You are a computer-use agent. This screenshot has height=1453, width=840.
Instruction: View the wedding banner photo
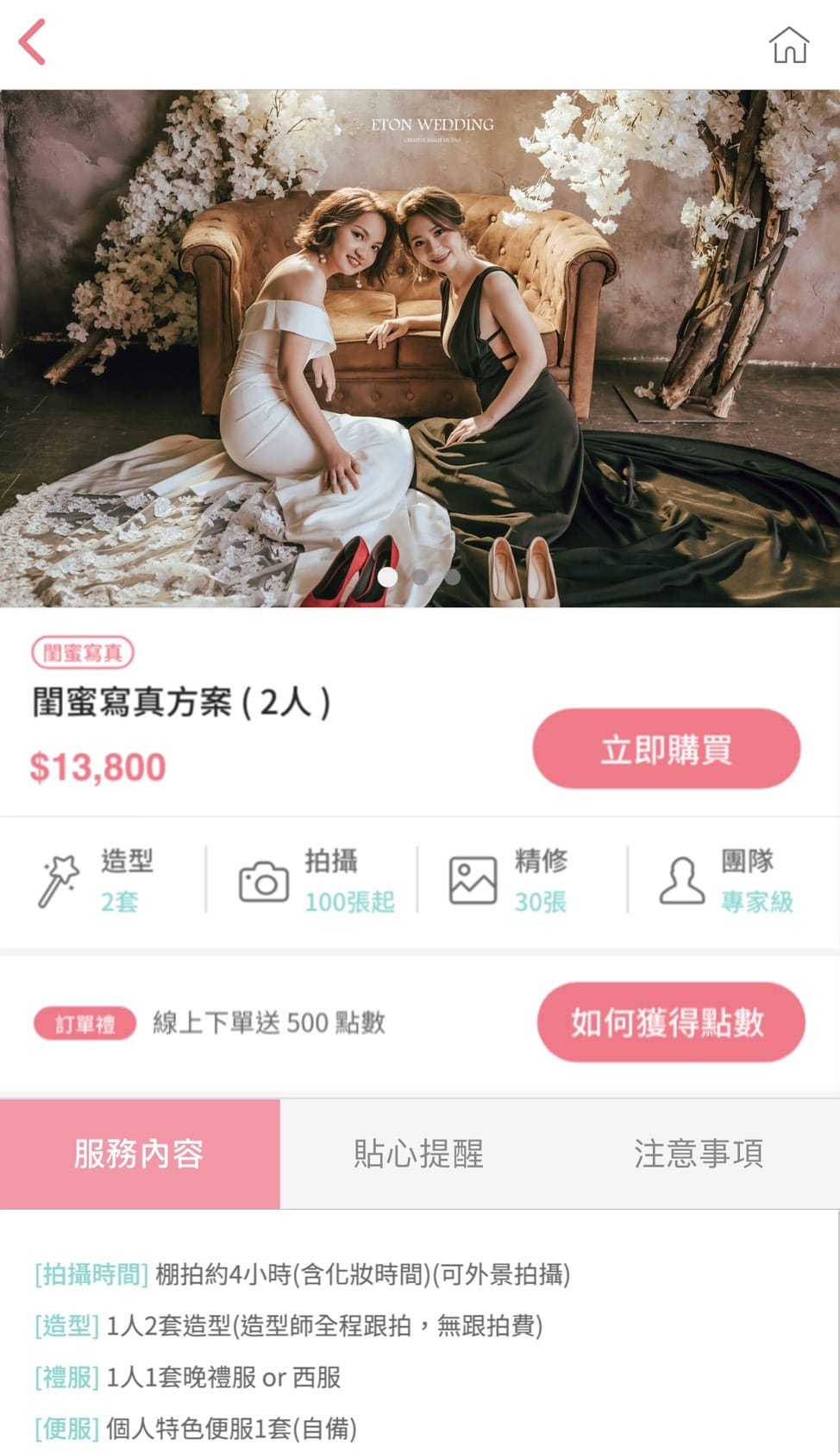pyautogui.click(x=420, y=345)
